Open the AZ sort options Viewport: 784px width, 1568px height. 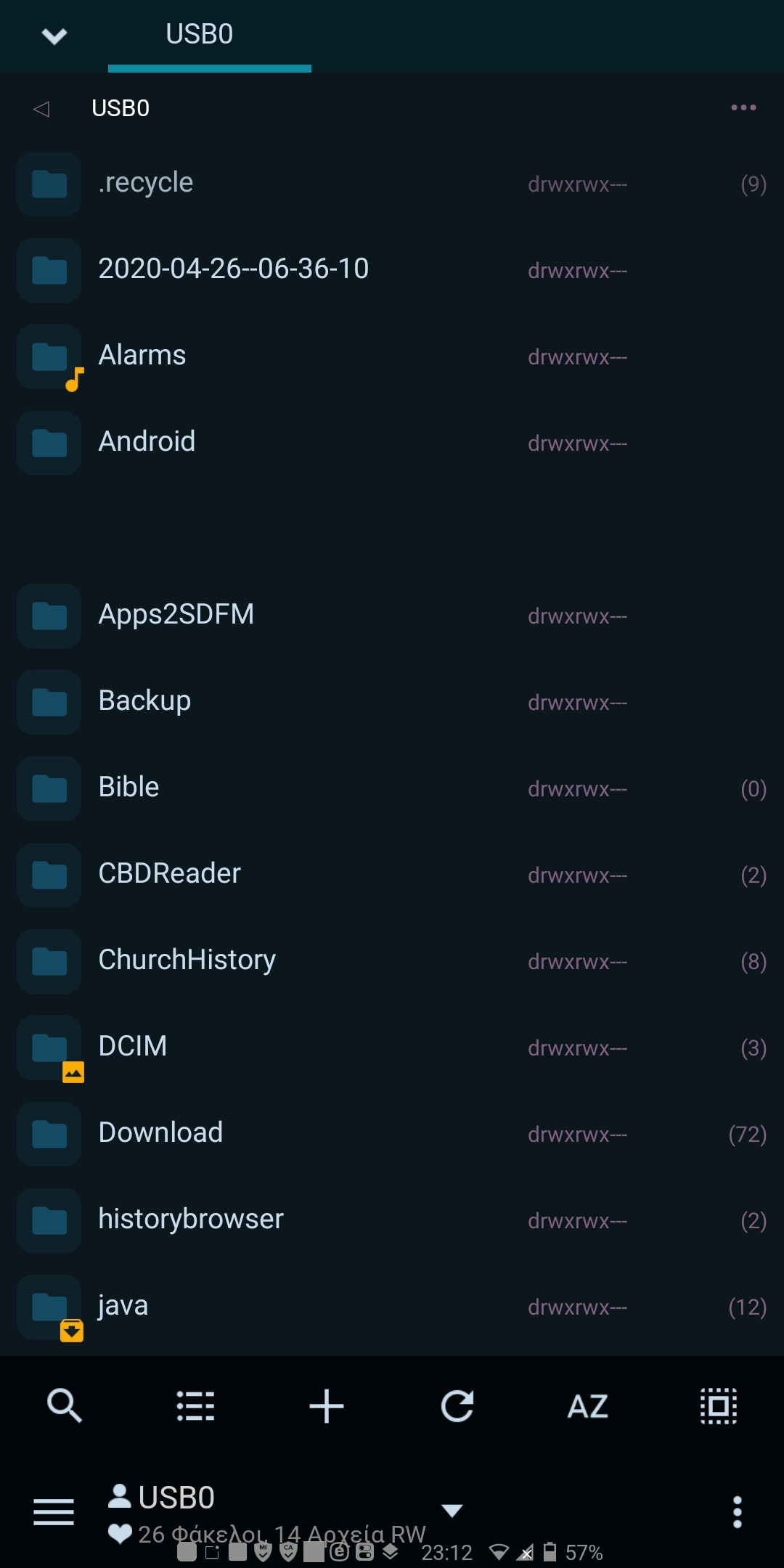[588, 1406]
